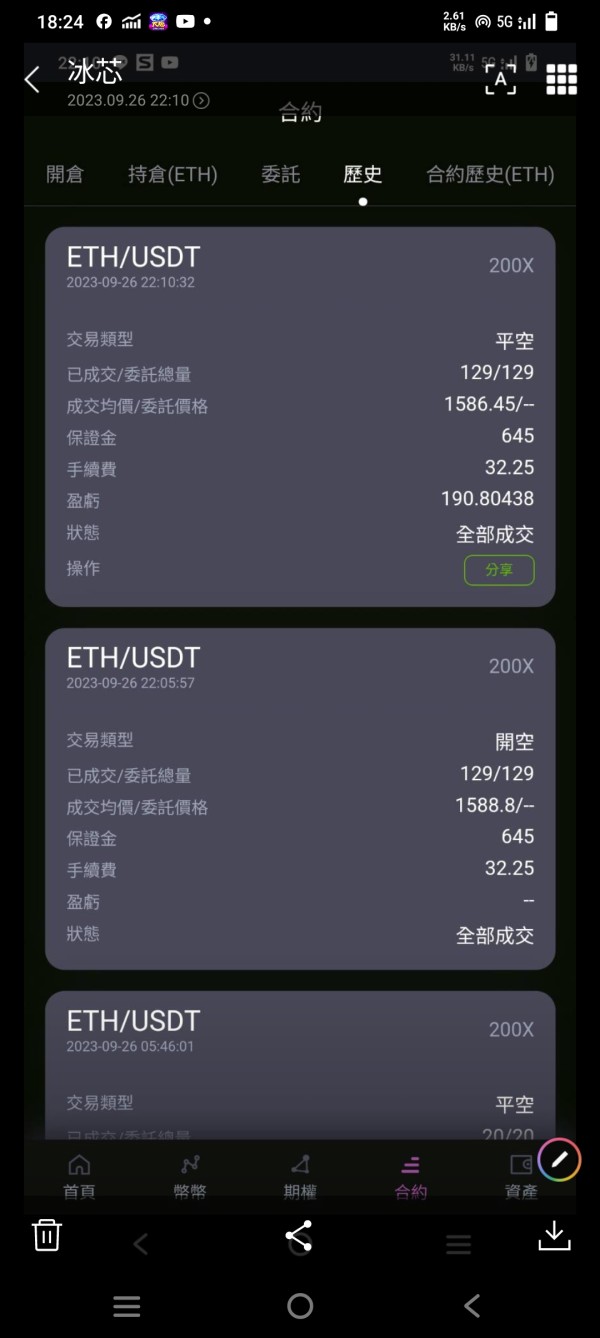The width and height of the screenshot is (600, 1338).
Task: Delete this image with the trash icon
Action: coord(47,1235)
